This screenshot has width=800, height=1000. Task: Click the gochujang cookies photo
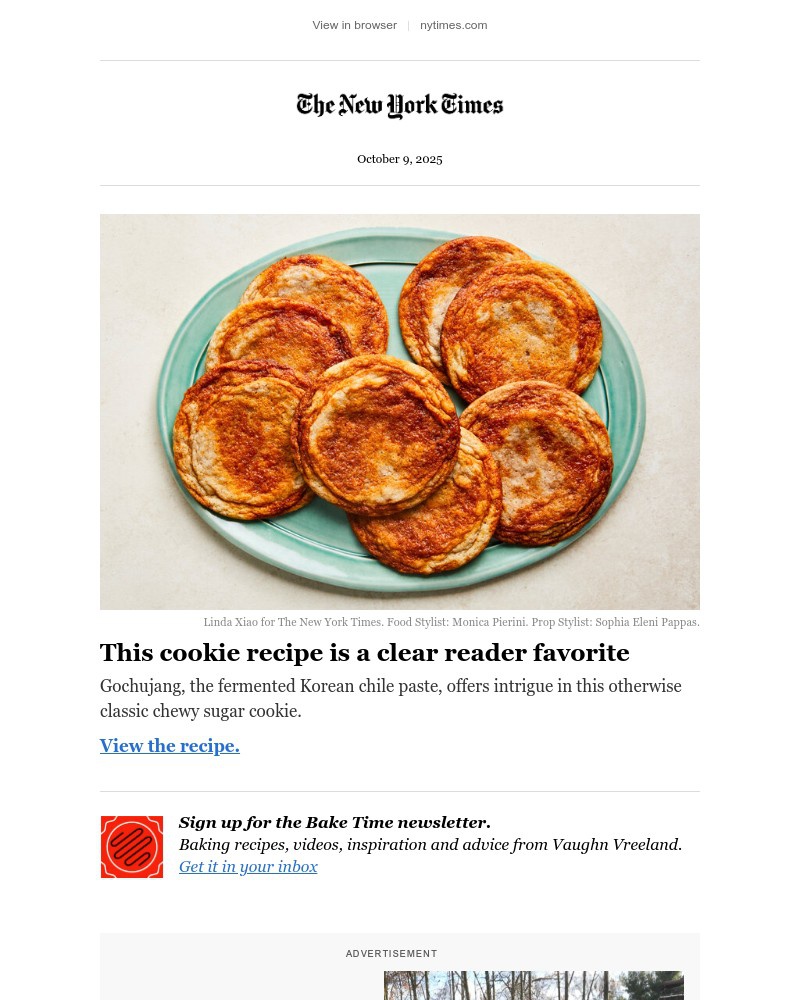[399, 411]
